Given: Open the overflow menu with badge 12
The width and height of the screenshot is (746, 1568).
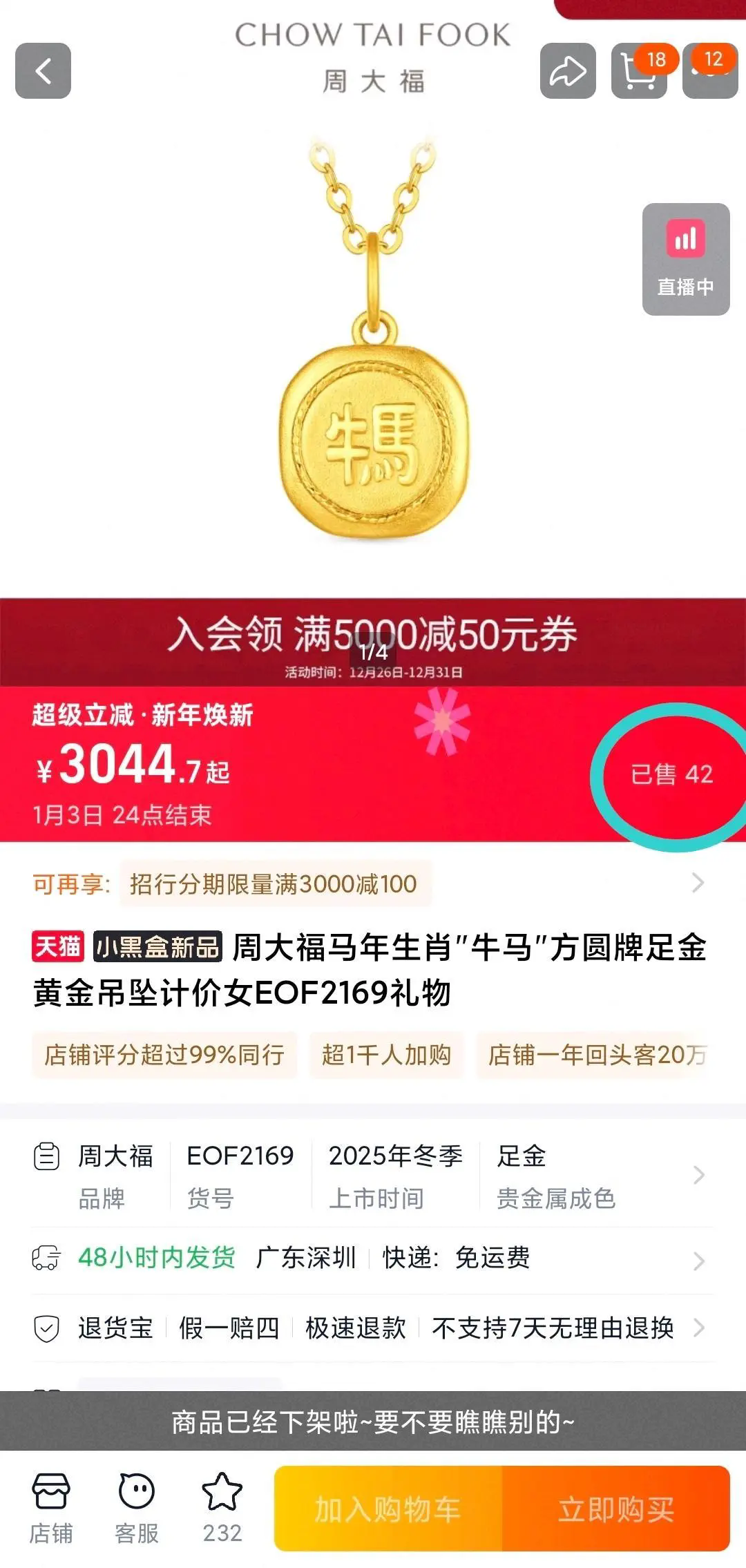Looking at the screenshot, I should coord(710,72).
